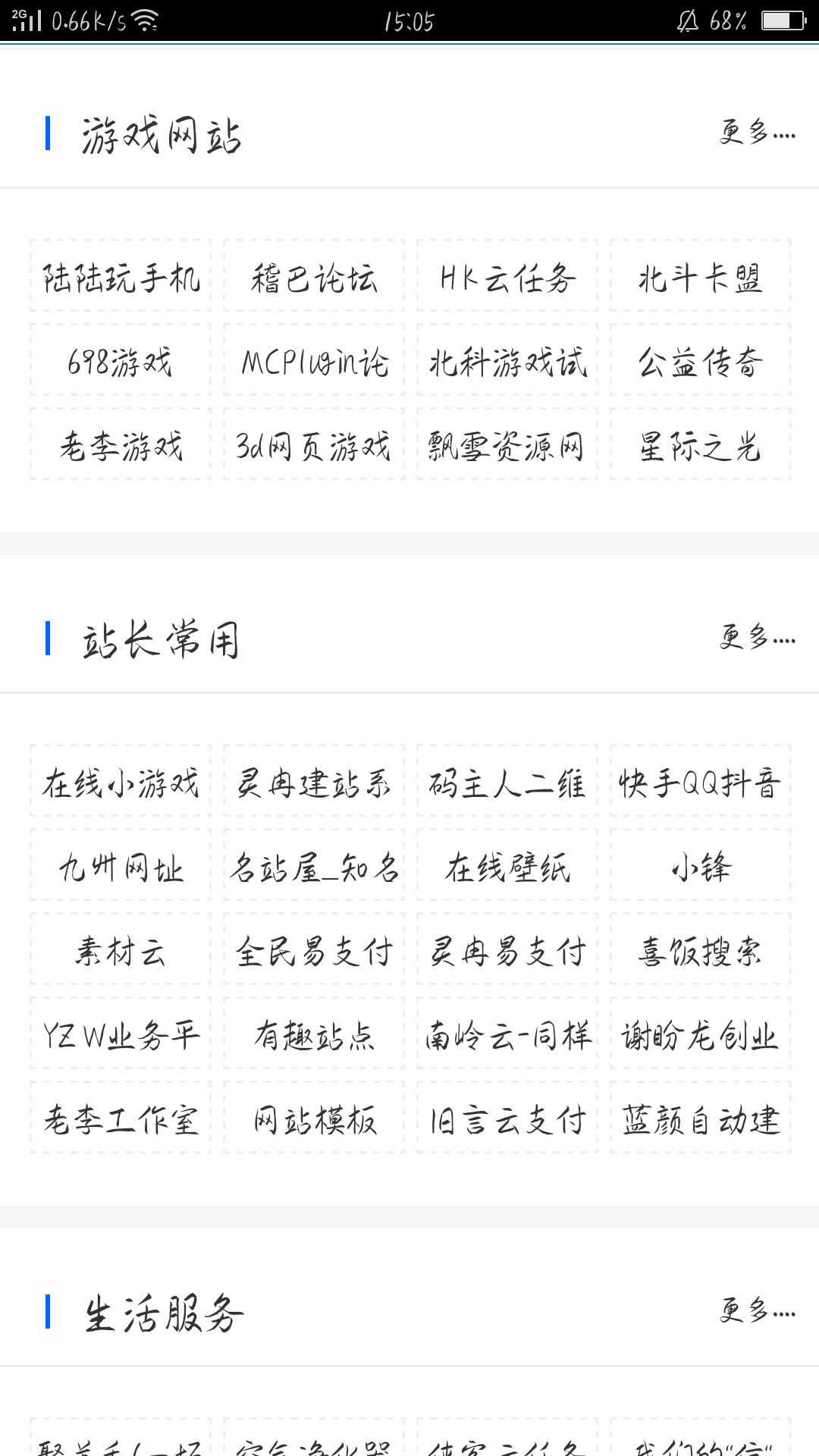Open 更多 next to 站长常用
This screenshot has height=1456, width=819.
click(x=757, y=638)
